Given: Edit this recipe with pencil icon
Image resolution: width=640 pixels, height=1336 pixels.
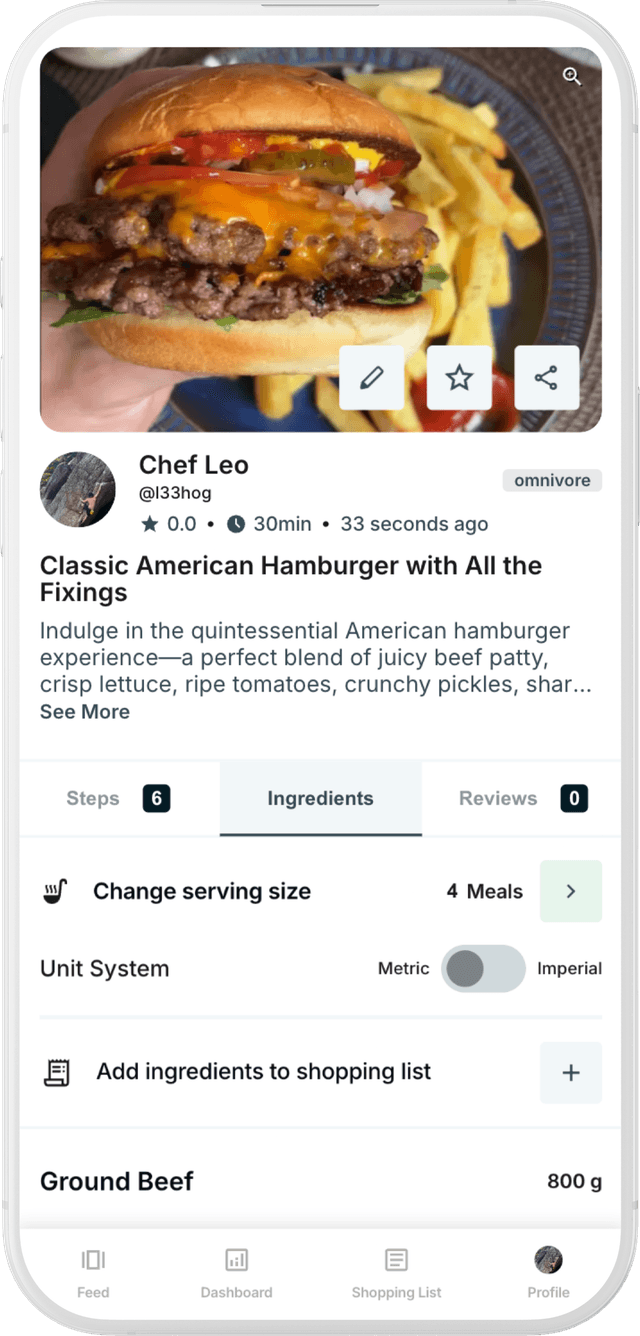Looking at the screenshot, I should tap(372, 378).
